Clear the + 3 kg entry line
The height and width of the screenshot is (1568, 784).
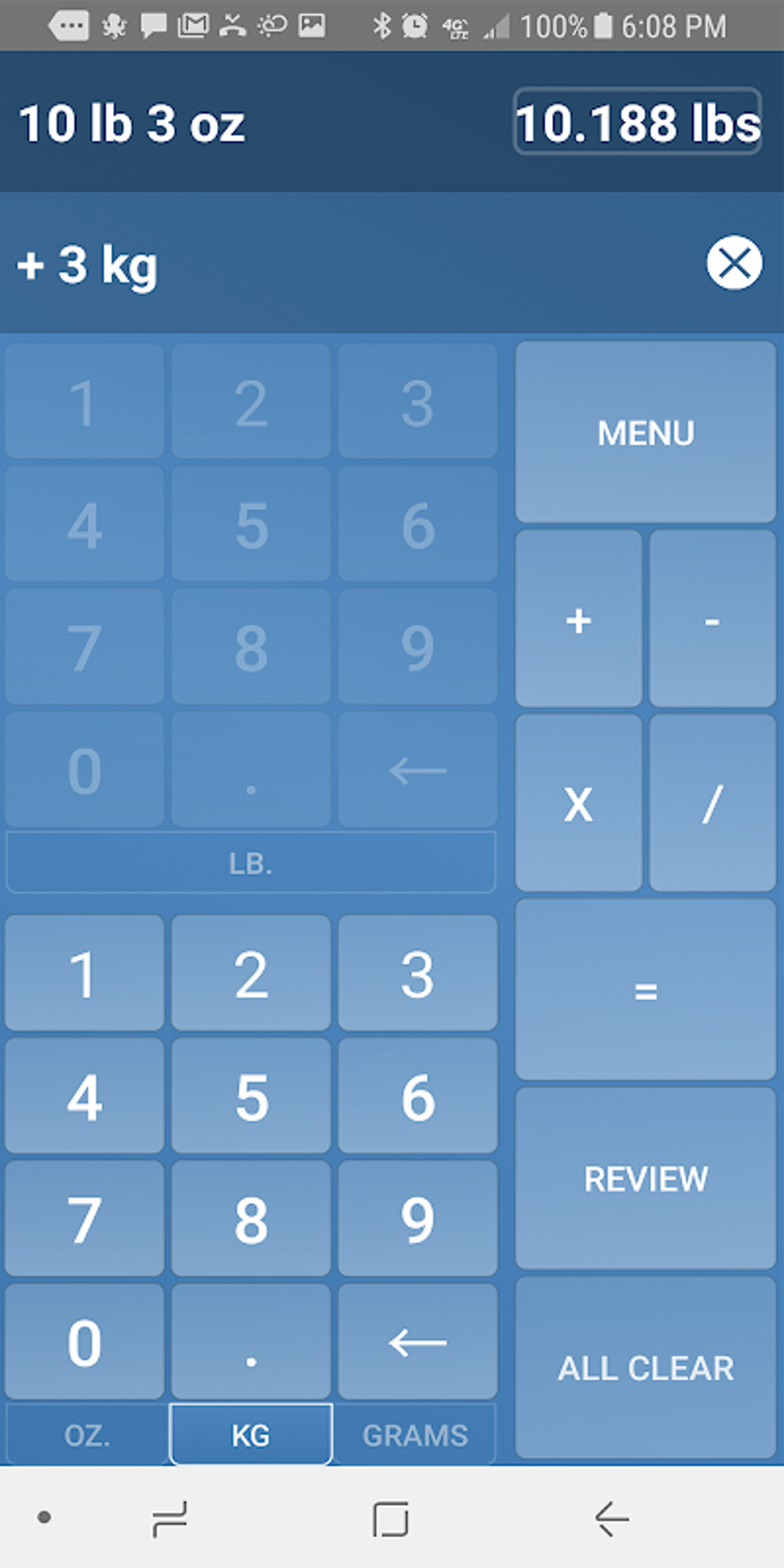click(x=734, y=263)
